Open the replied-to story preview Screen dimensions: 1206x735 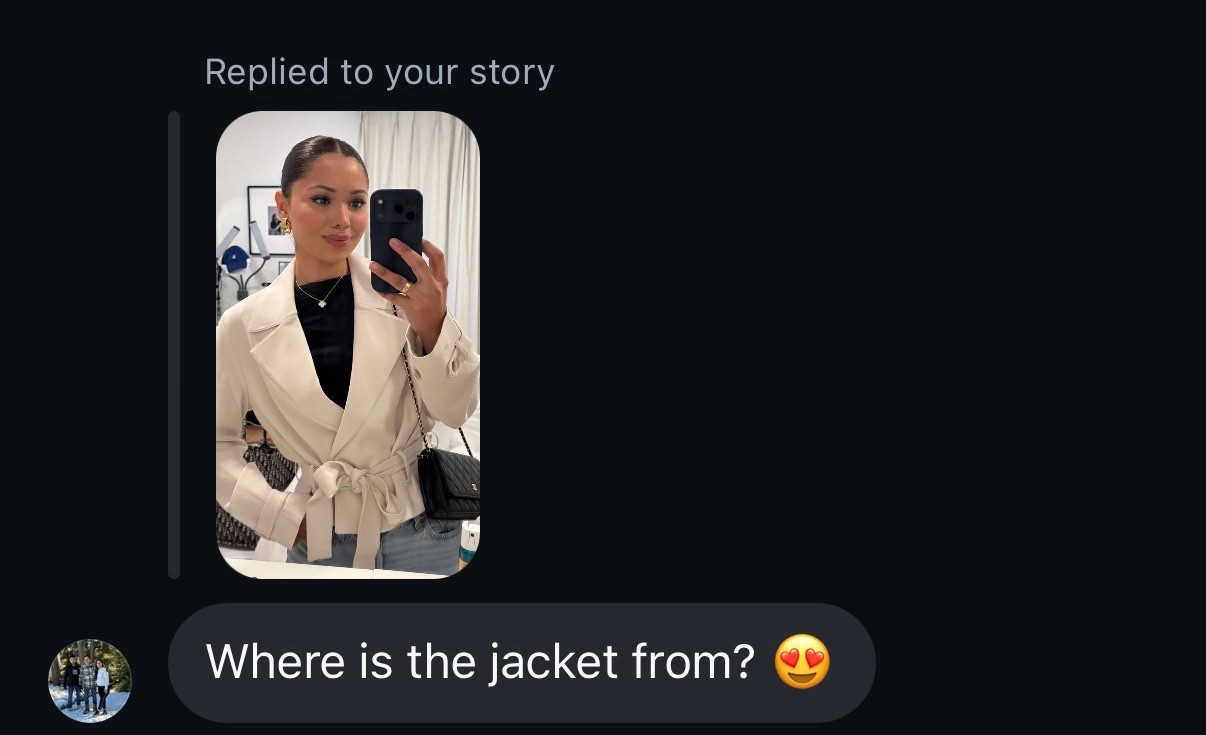[x=348, y=344]
